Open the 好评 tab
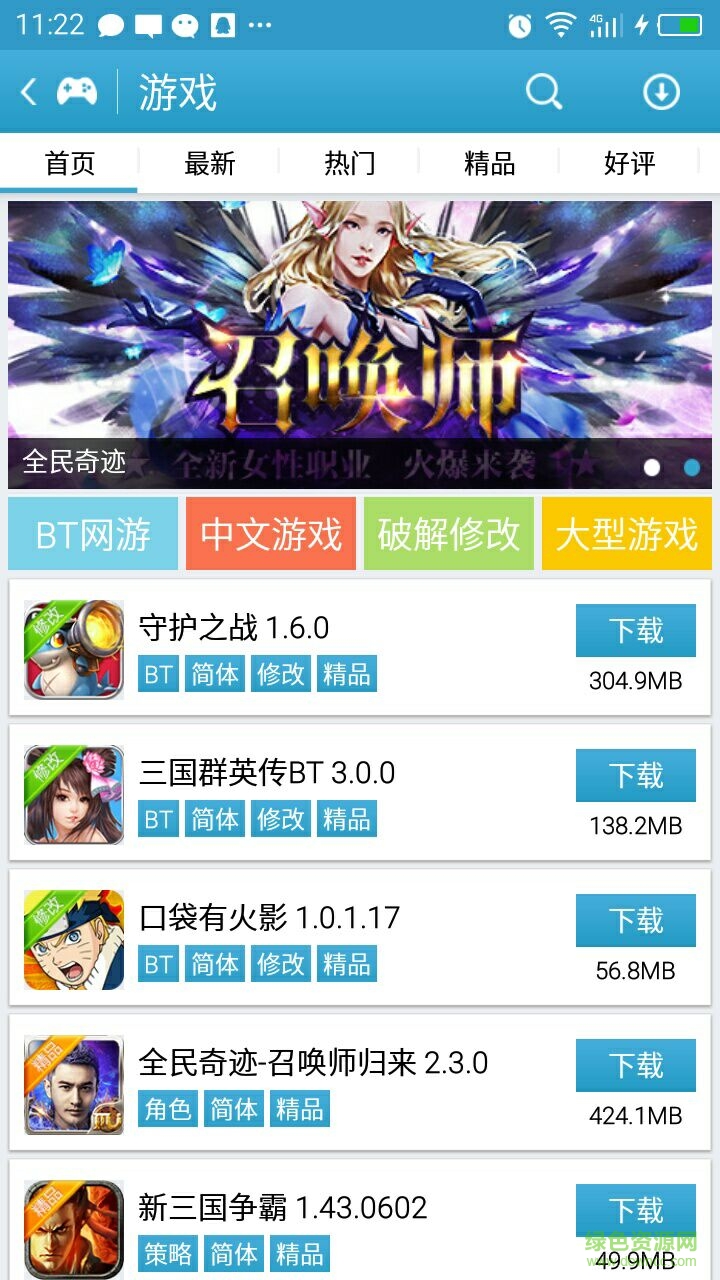The height and width of the screenshot is (1280, 720). pos(629,163)
